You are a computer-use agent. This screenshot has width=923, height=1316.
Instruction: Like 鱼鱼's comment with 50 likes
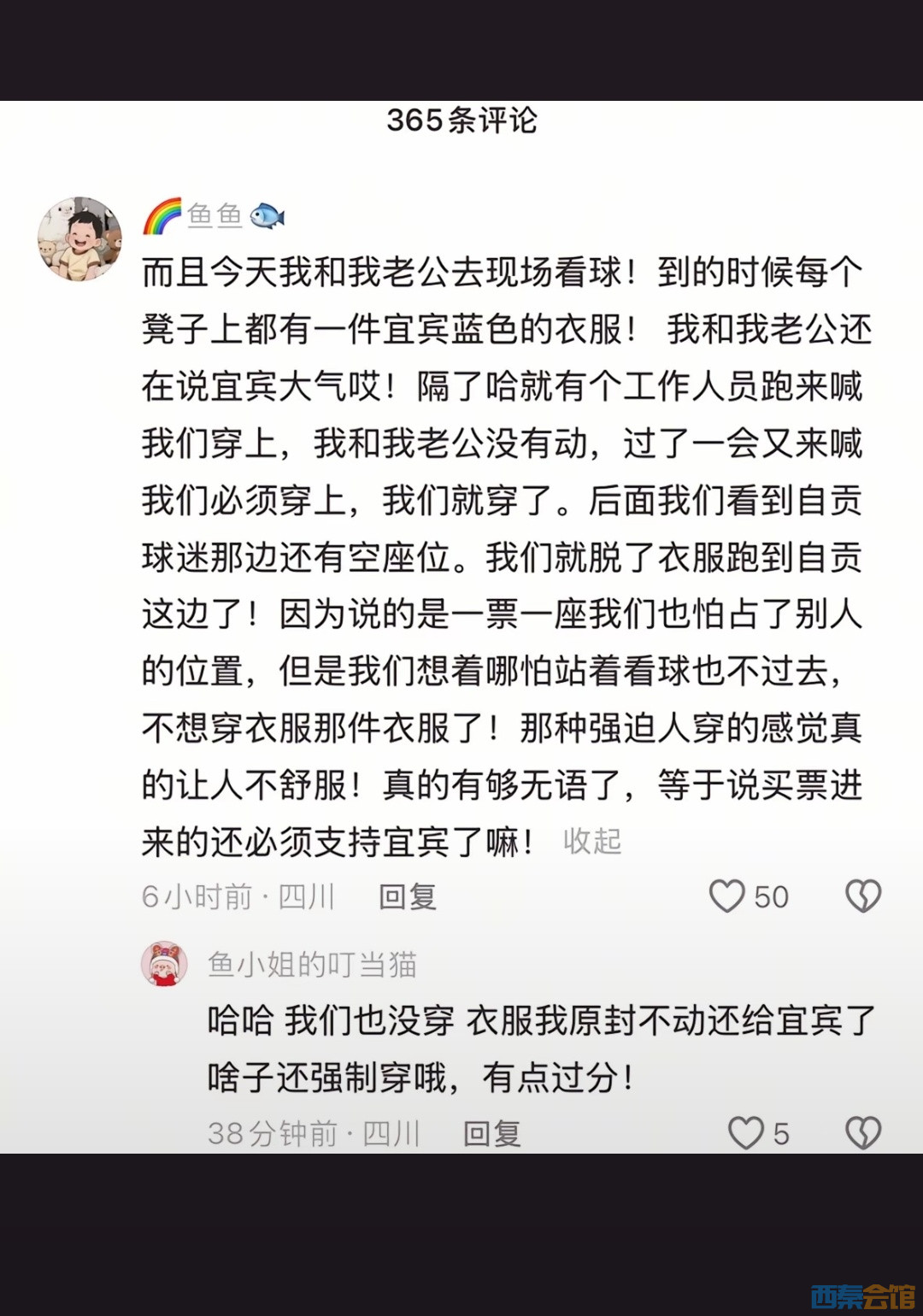[x=727, y=896]
